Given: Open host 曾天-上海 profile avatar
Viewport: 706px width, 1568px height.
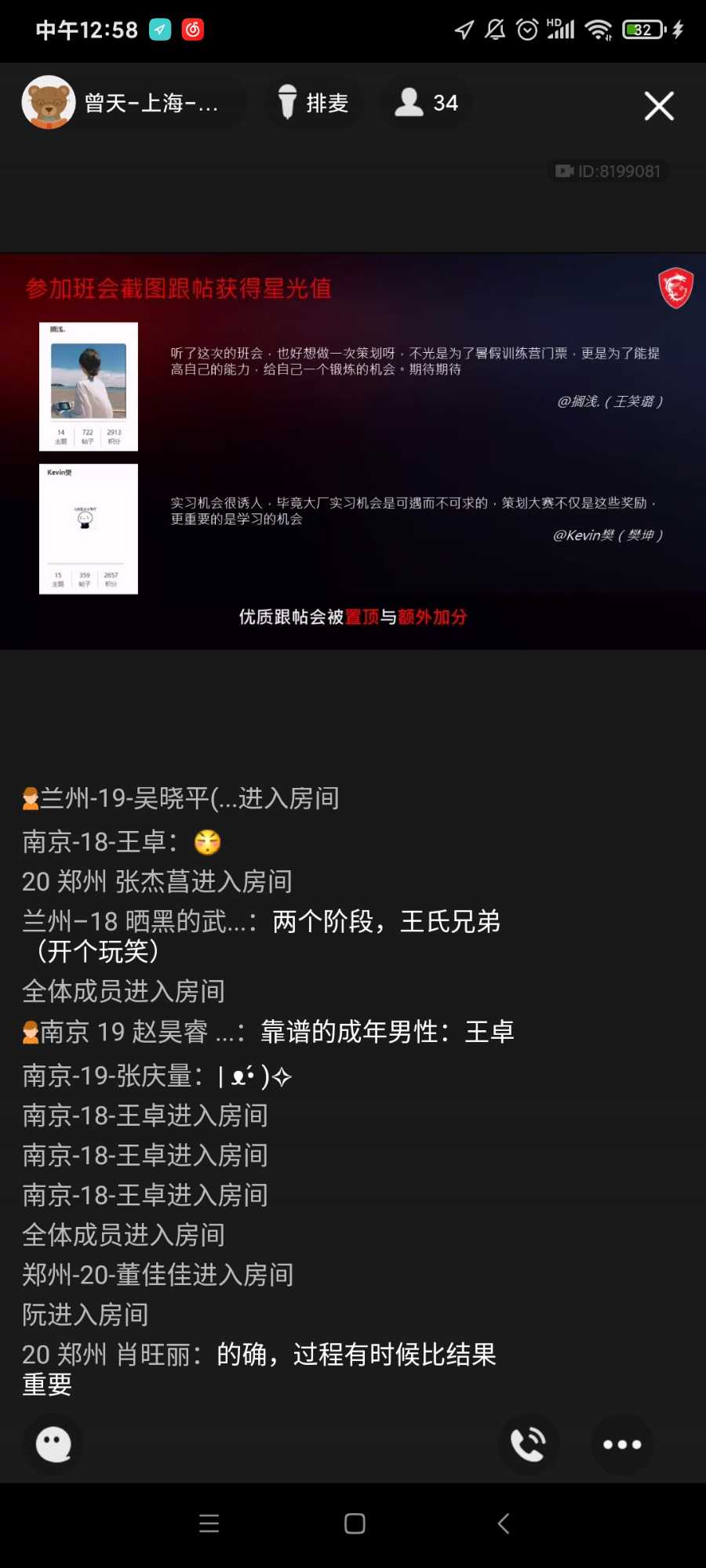Looking at the screenshot, I should coord(49,103).
